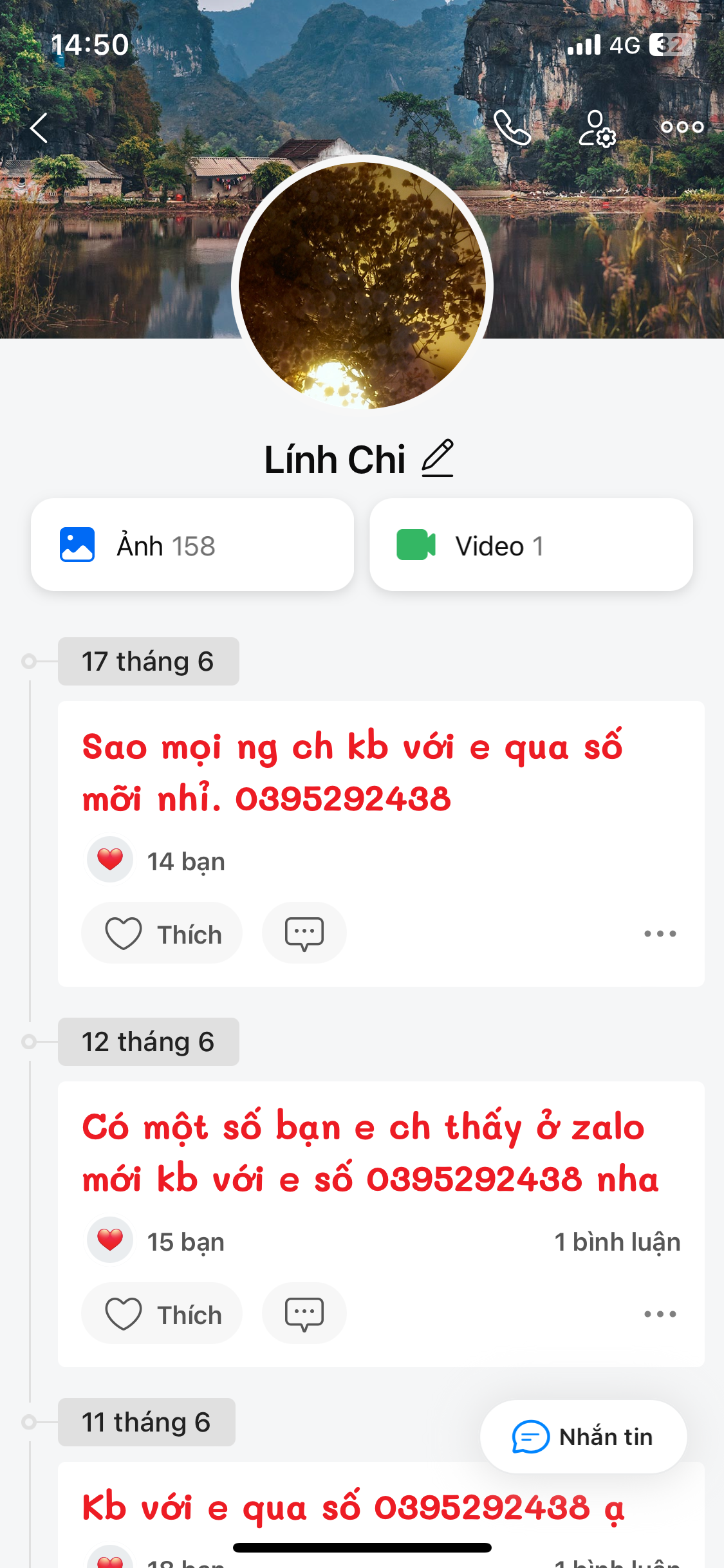The width and height of the screenshot is (724, 1568).
Task: Comment on the 17 tháng 6 post
Action: point(304,933)
